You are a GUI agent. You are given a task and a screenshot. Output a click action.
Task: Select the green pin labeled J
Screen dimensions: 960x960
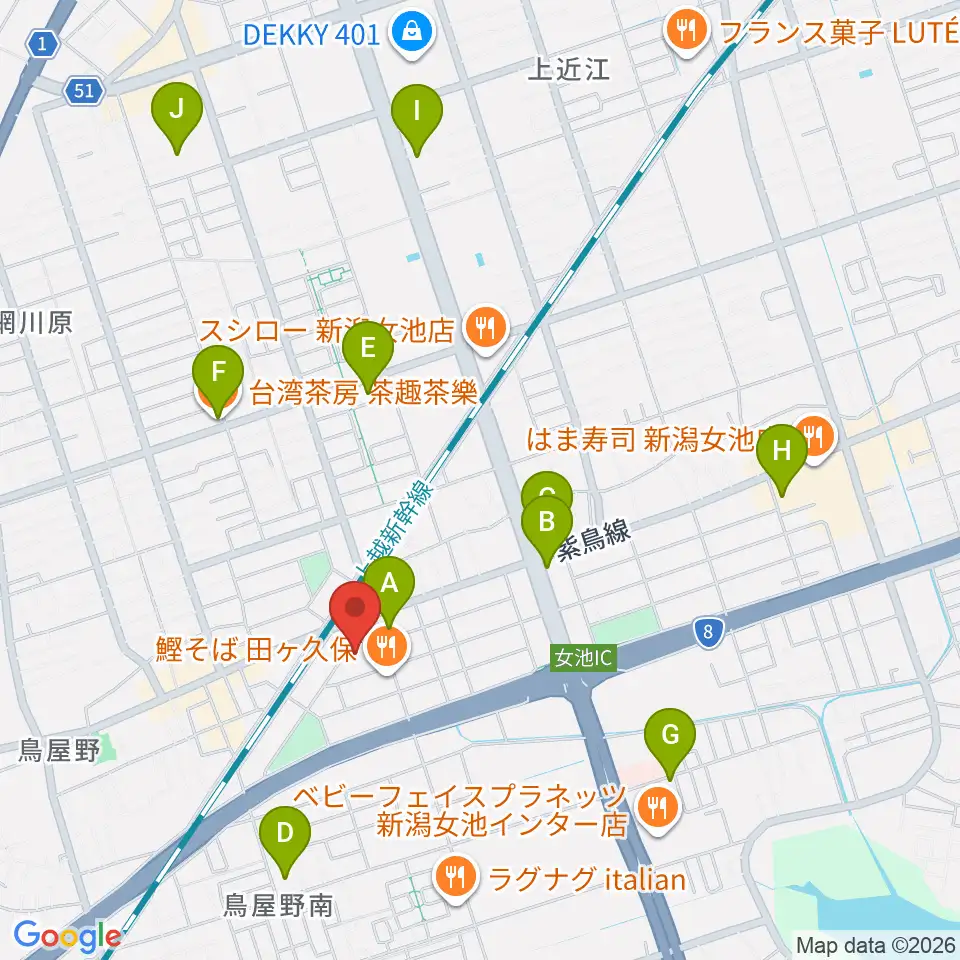pyautogui.click(x=177, y=111)
